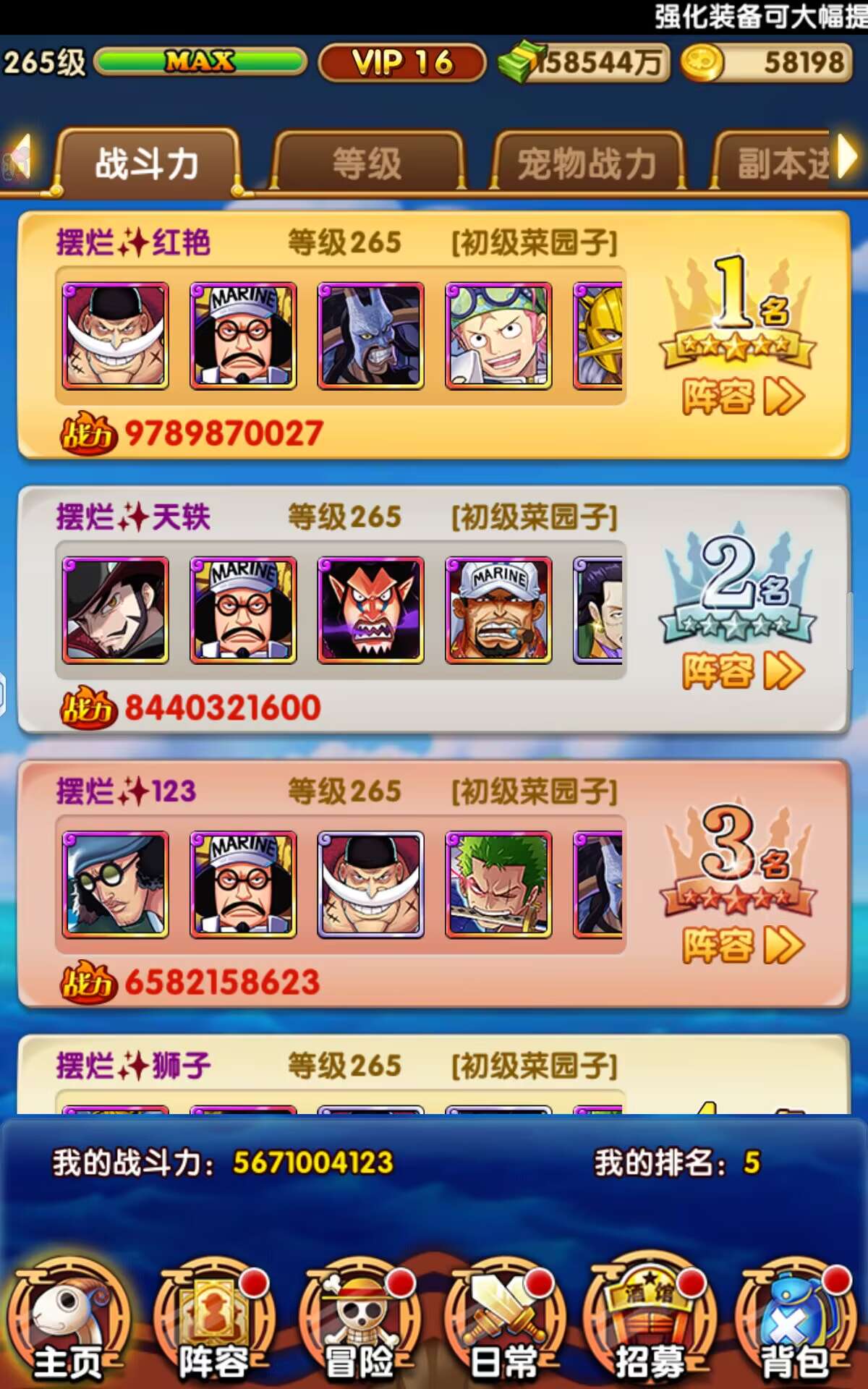View 阵容 of second-ranked 摆烂天轶

[x=743, y=671]
